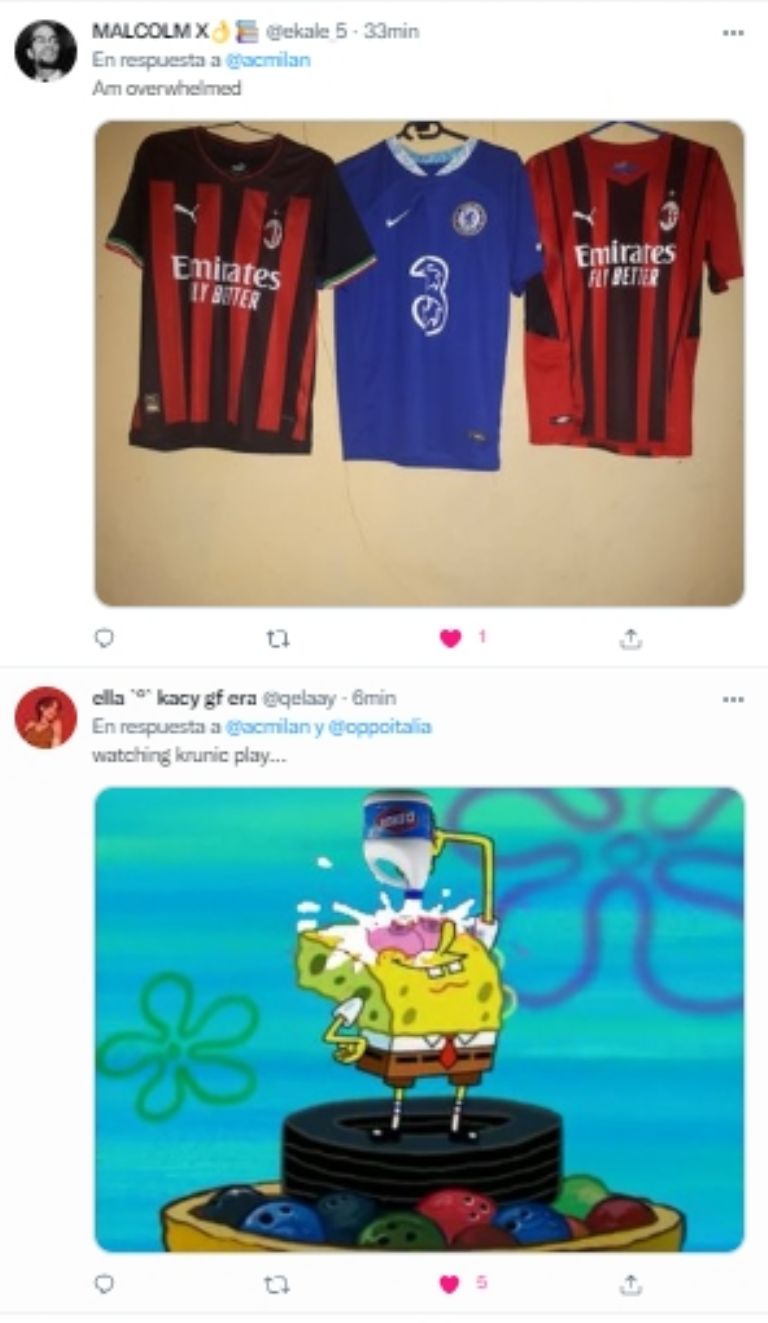Retweet ella's krunic tweet
The image size is (768, 1323).
point(278,1283)
